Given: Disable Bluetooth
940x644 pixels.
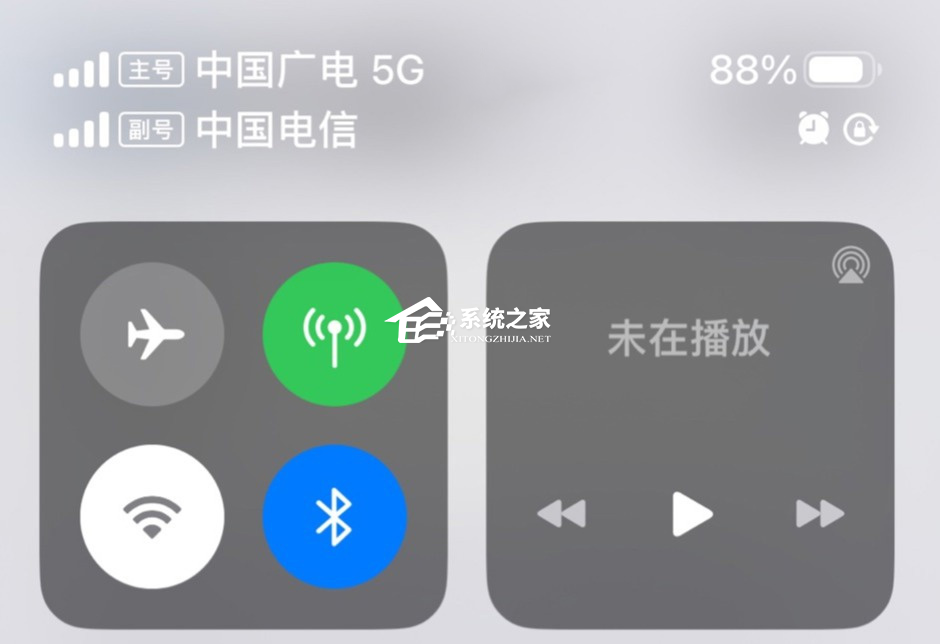Looking at the screenshot, I should pos(334,516).
